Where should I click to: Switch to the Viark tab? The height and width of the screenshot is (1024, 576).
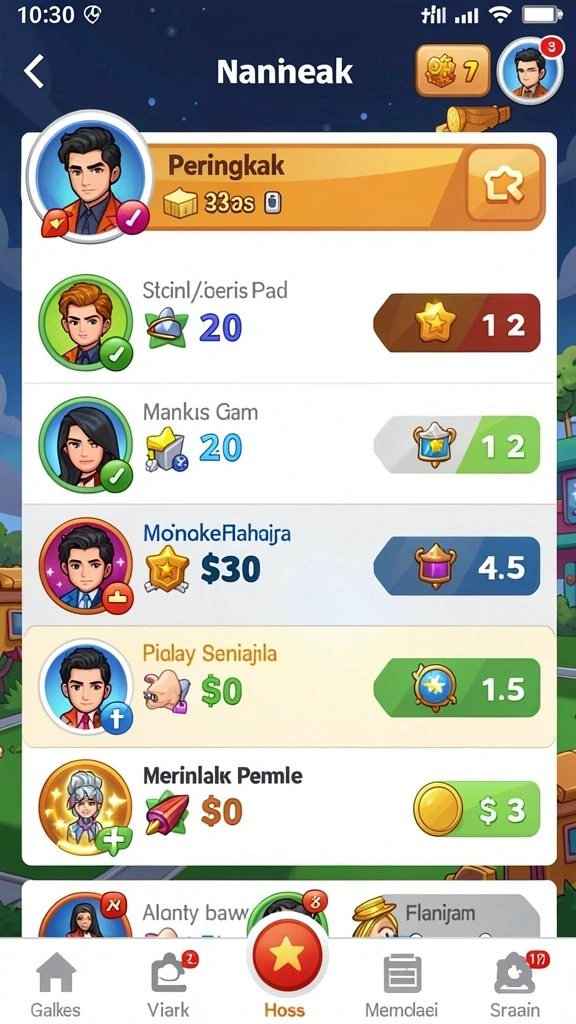168,984
